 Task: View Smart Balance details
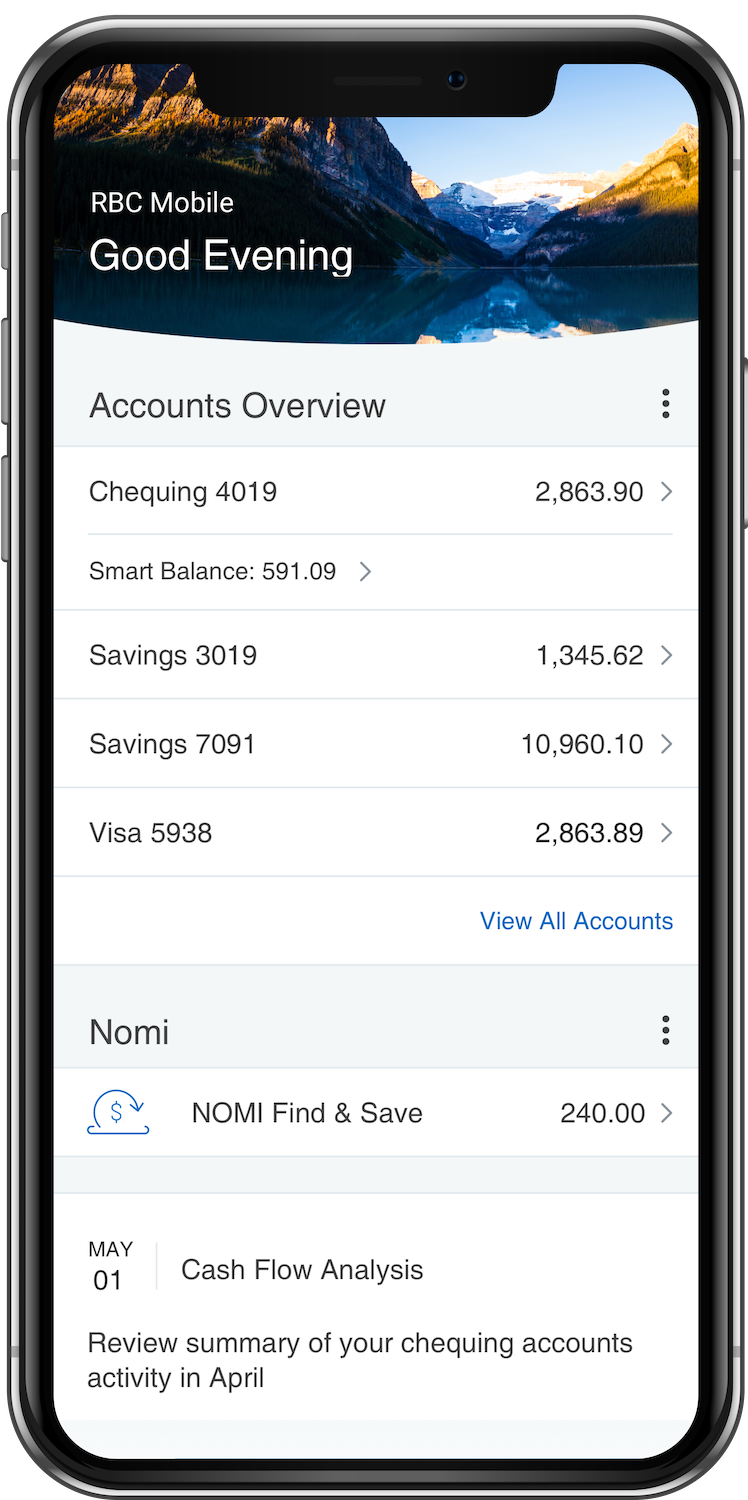coord(231,572)
